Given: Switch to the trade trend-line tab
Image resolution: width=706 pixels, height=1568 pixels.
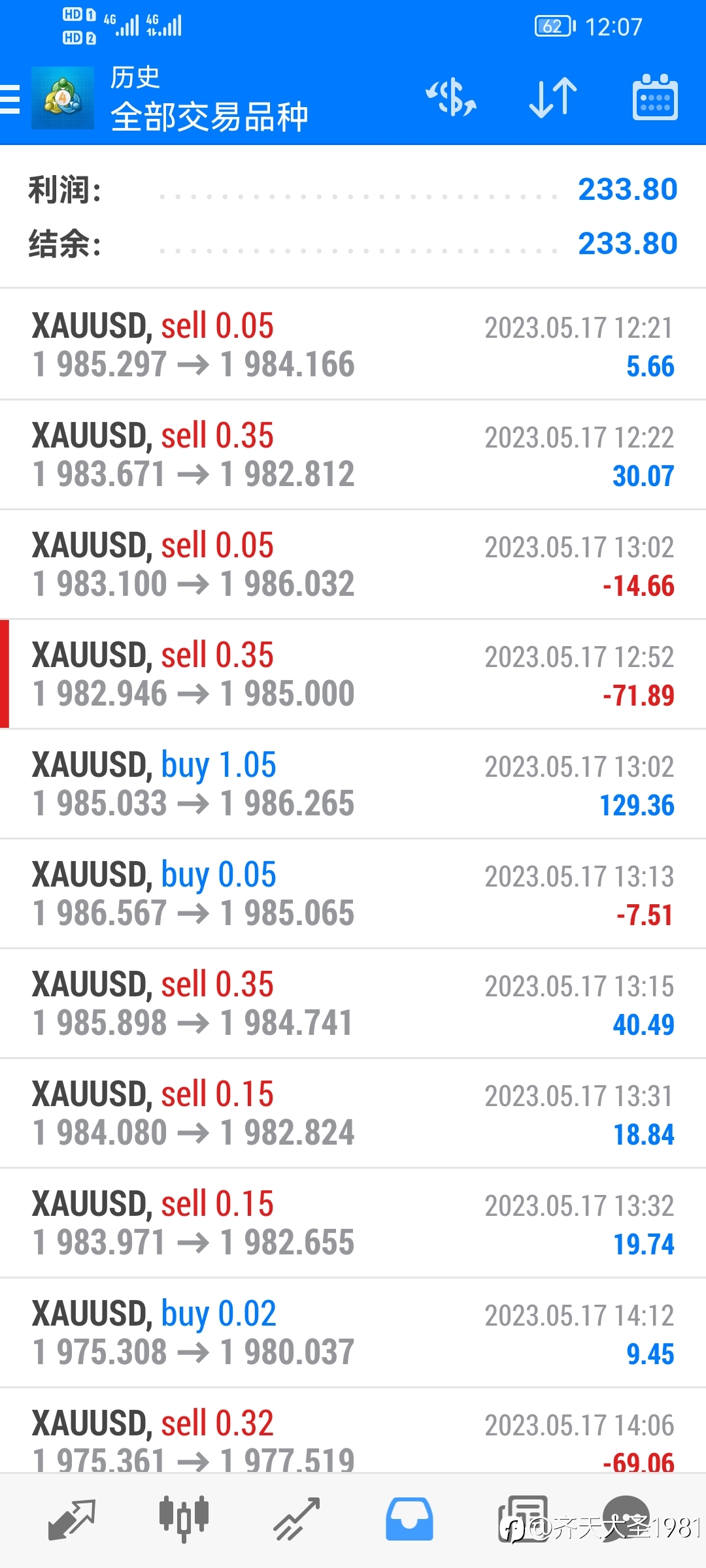Looking at the screenshot, I should click(297, 1520).
